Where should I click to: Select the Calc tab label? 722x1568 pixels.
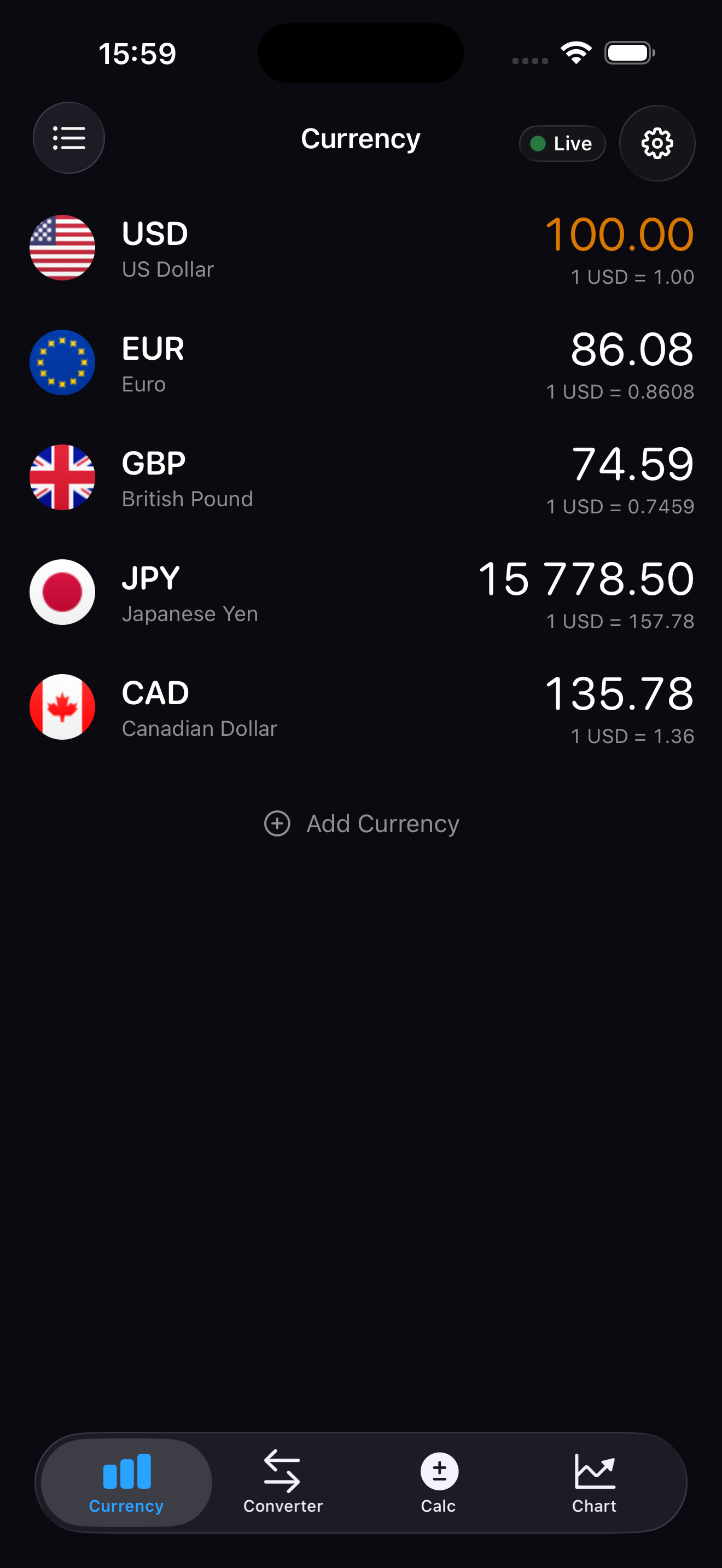[x=438, y=1507]
